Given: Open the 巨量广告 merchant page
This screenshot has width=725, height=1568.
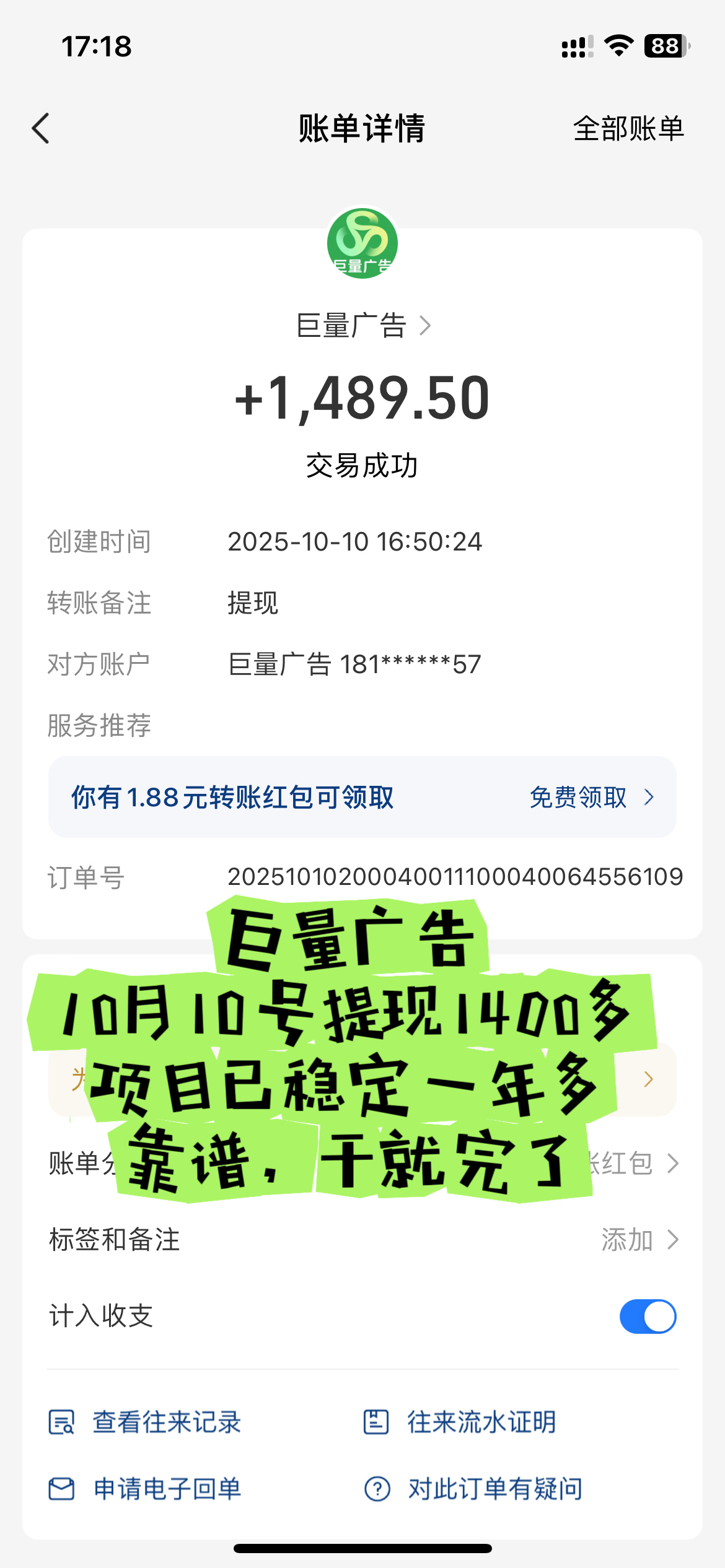Looking at the screenshot, I should [x=362, y=326].
